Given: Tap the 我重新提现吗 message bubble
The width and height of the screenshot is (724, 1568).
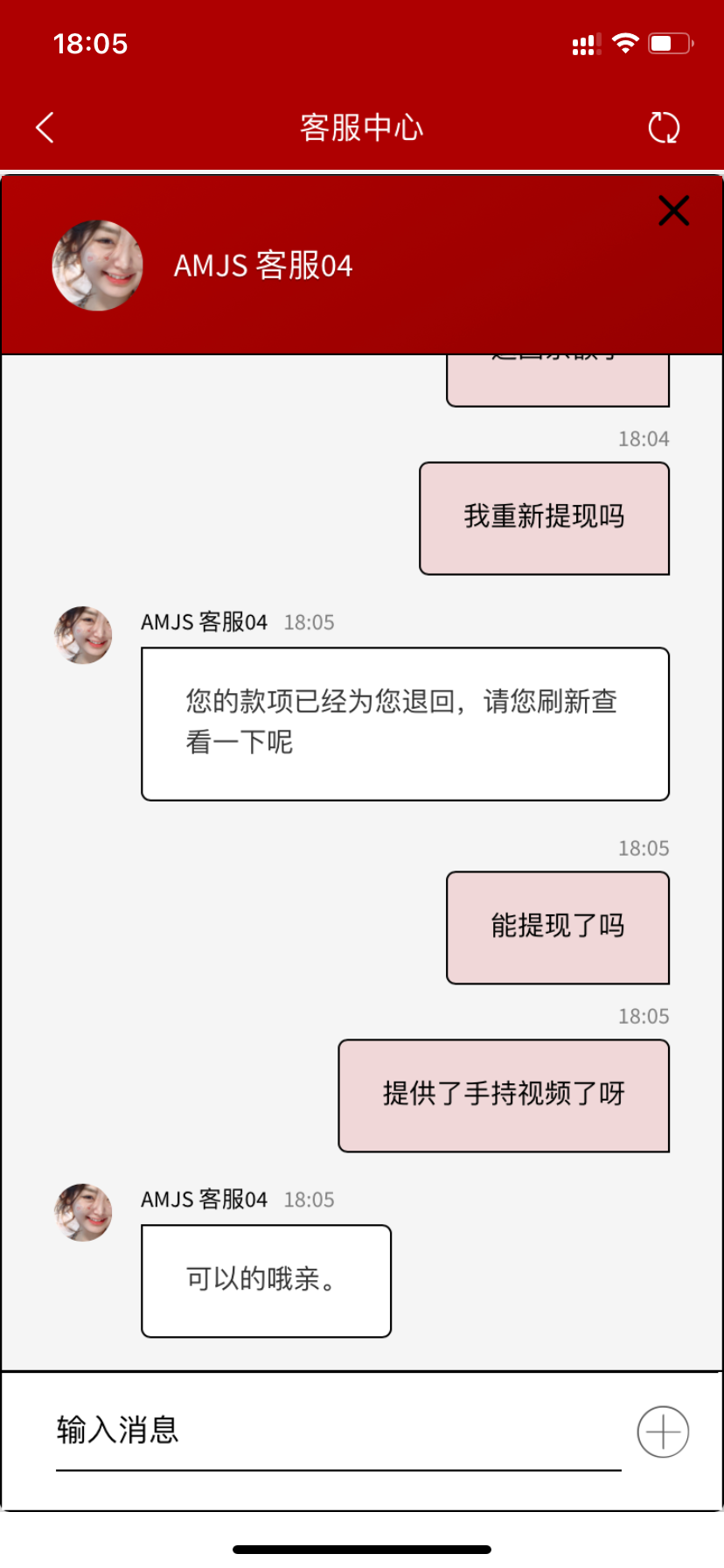Looking at the screenshot, I should click(x=544, y=518).
